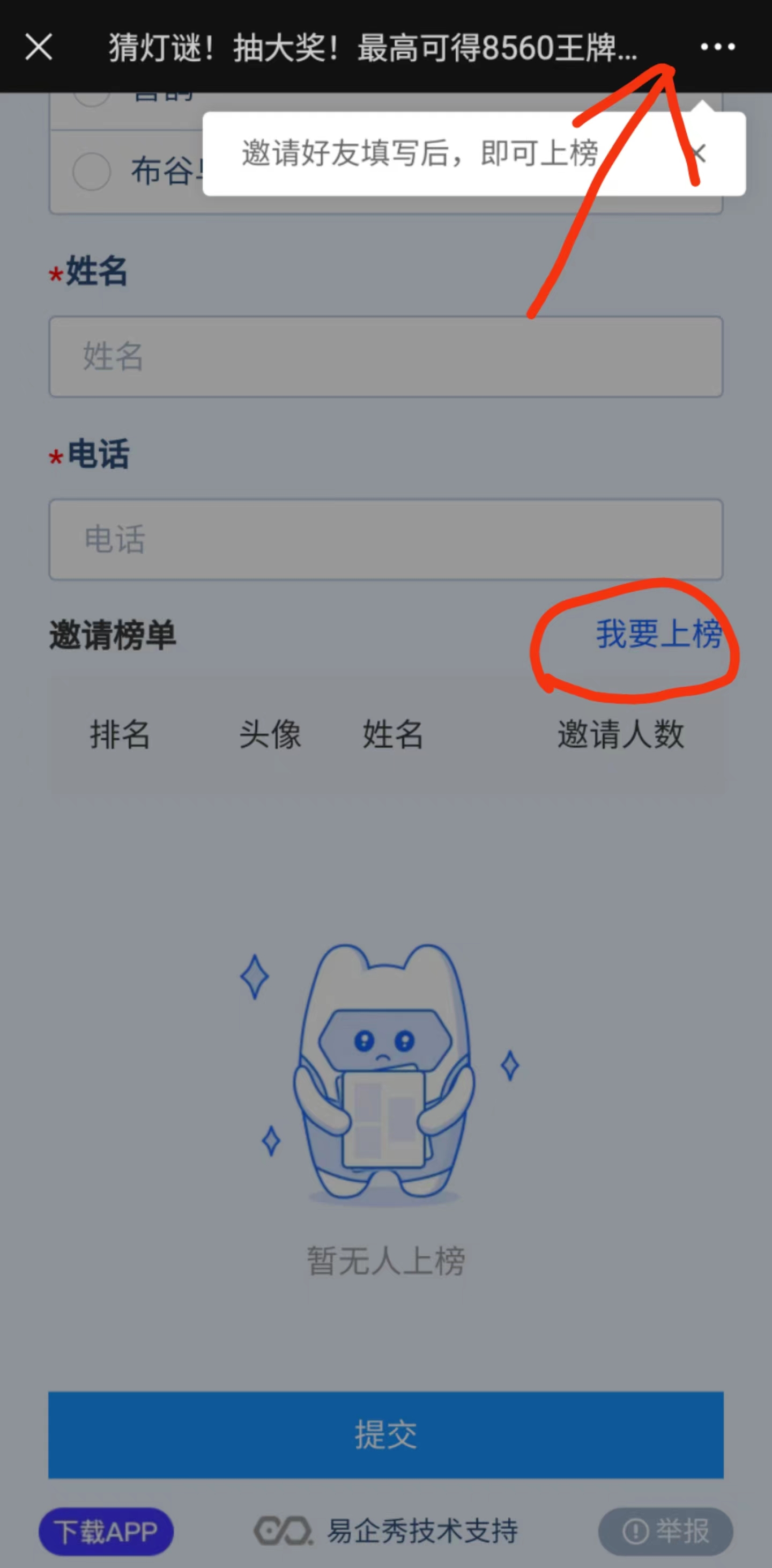Select the 布谷 radio option
Screen dimensions: 772x1568
point(92,171)
